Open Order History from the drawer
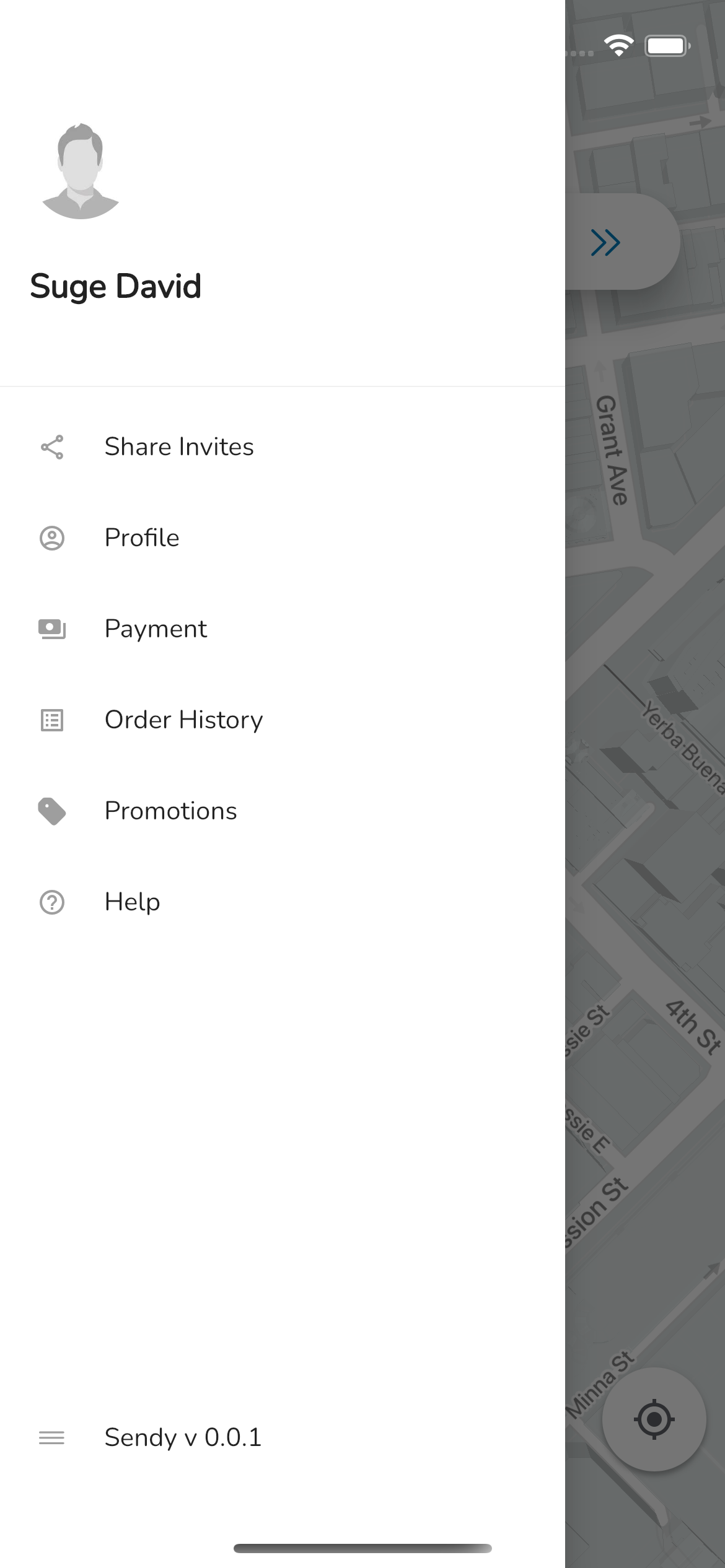 (183, 720)
